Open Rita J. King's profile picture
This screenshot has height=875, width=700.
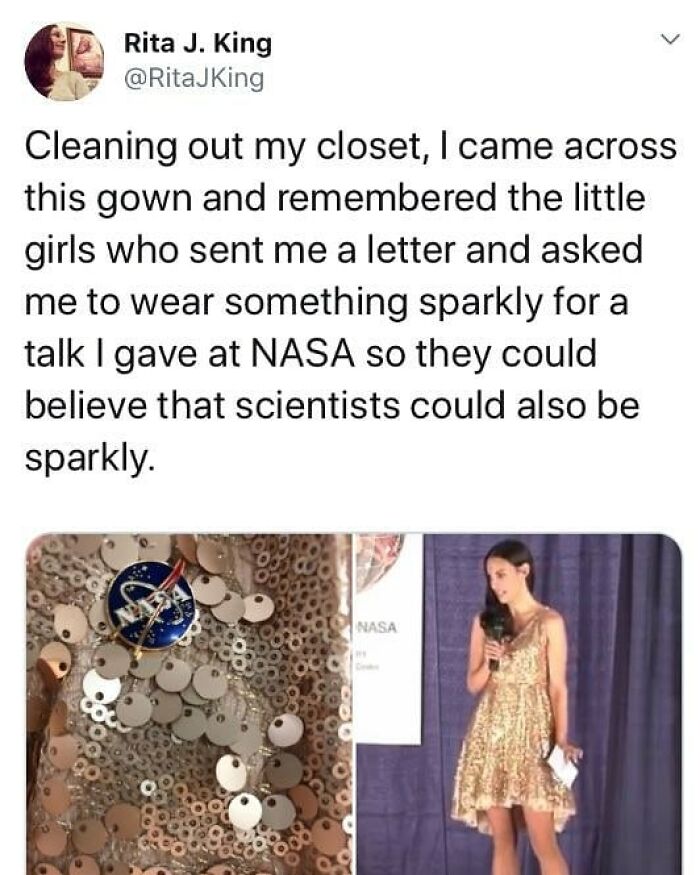[x=64, y=62]
